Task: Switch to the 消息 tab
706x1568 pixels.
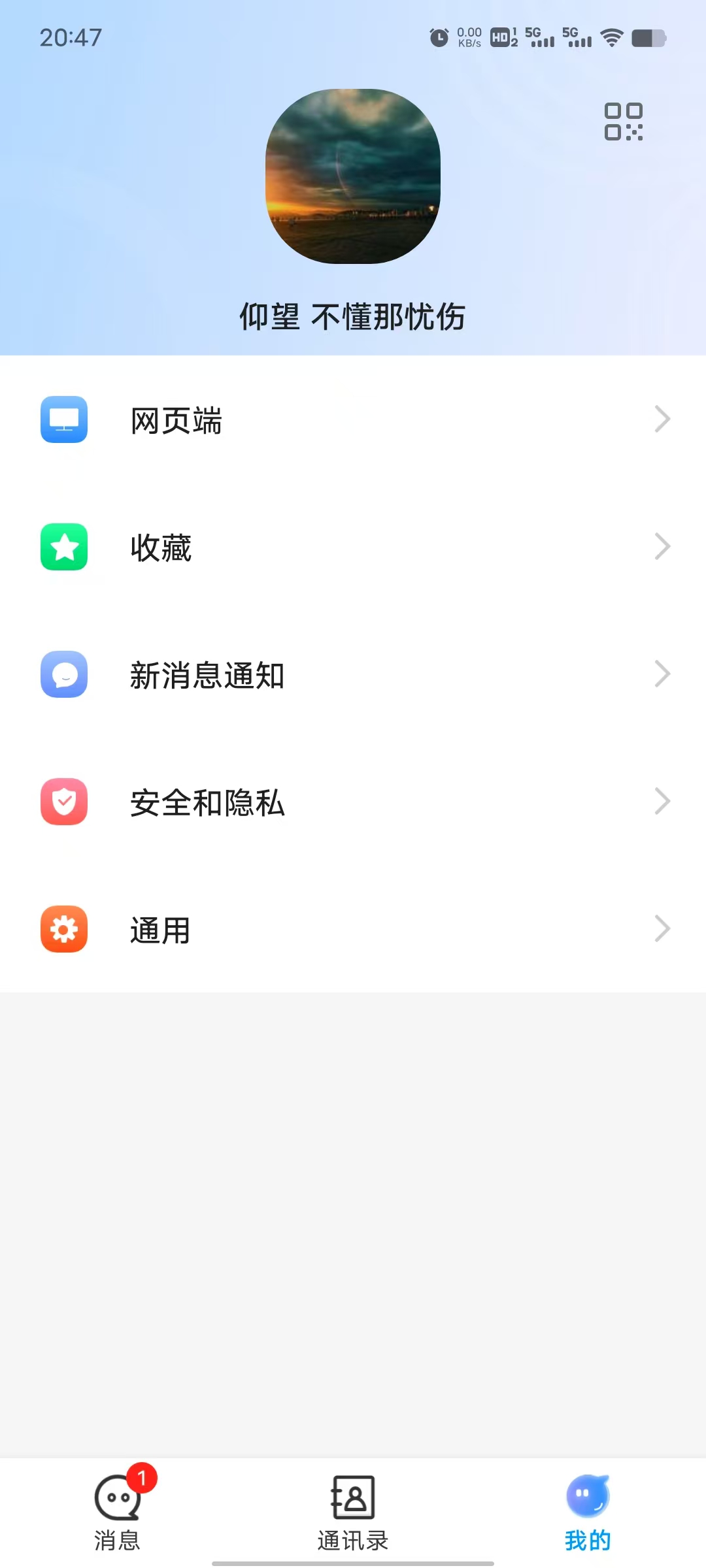Action: 118,1511
